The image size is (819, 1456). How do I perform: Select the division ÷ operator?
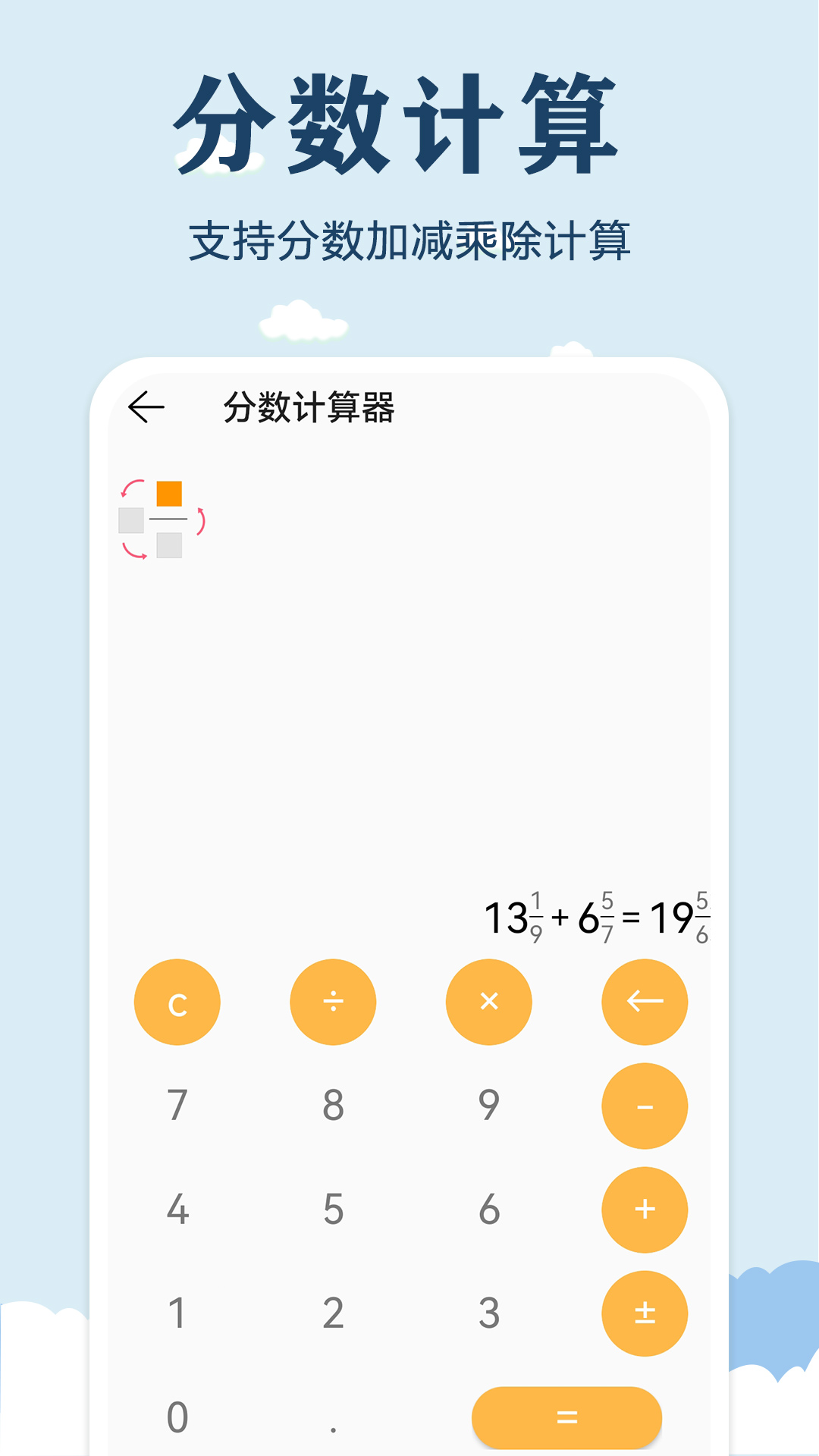tap(334, 1001)
